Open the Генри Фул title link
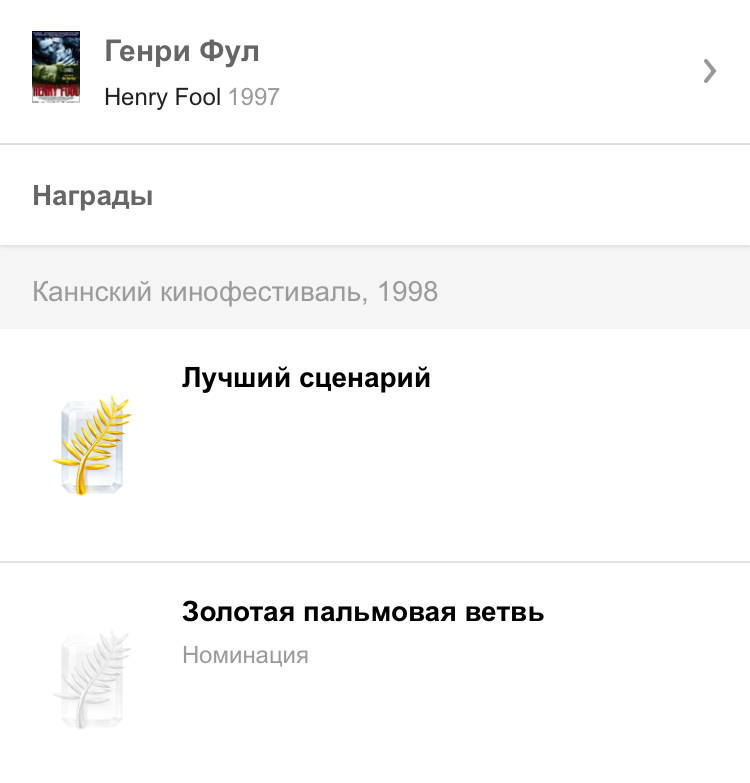The image size is (750, 783). click(181, 51)
